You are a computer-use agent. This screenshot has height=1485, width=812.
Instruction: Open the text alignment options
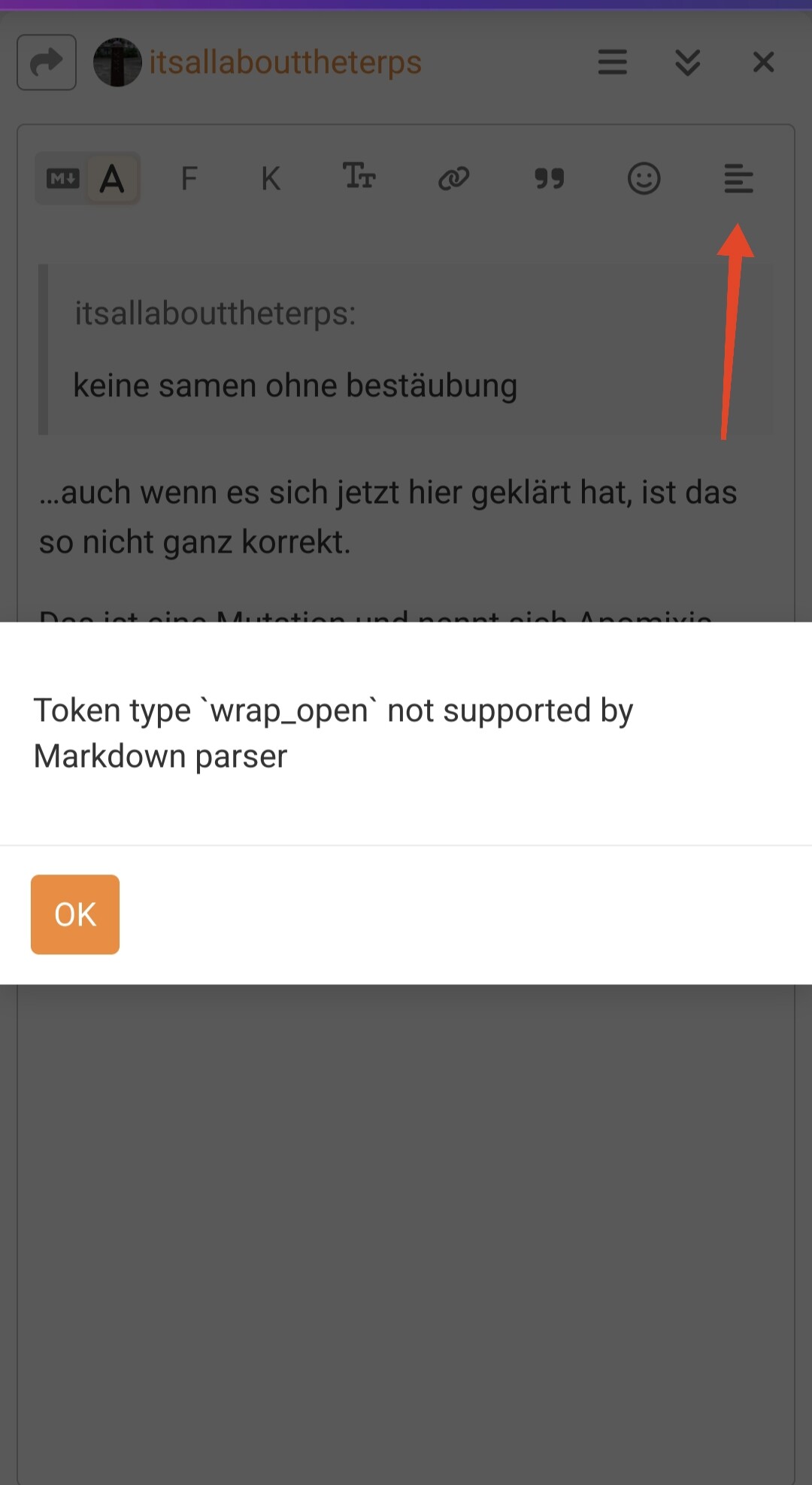(x=738, y=179)
